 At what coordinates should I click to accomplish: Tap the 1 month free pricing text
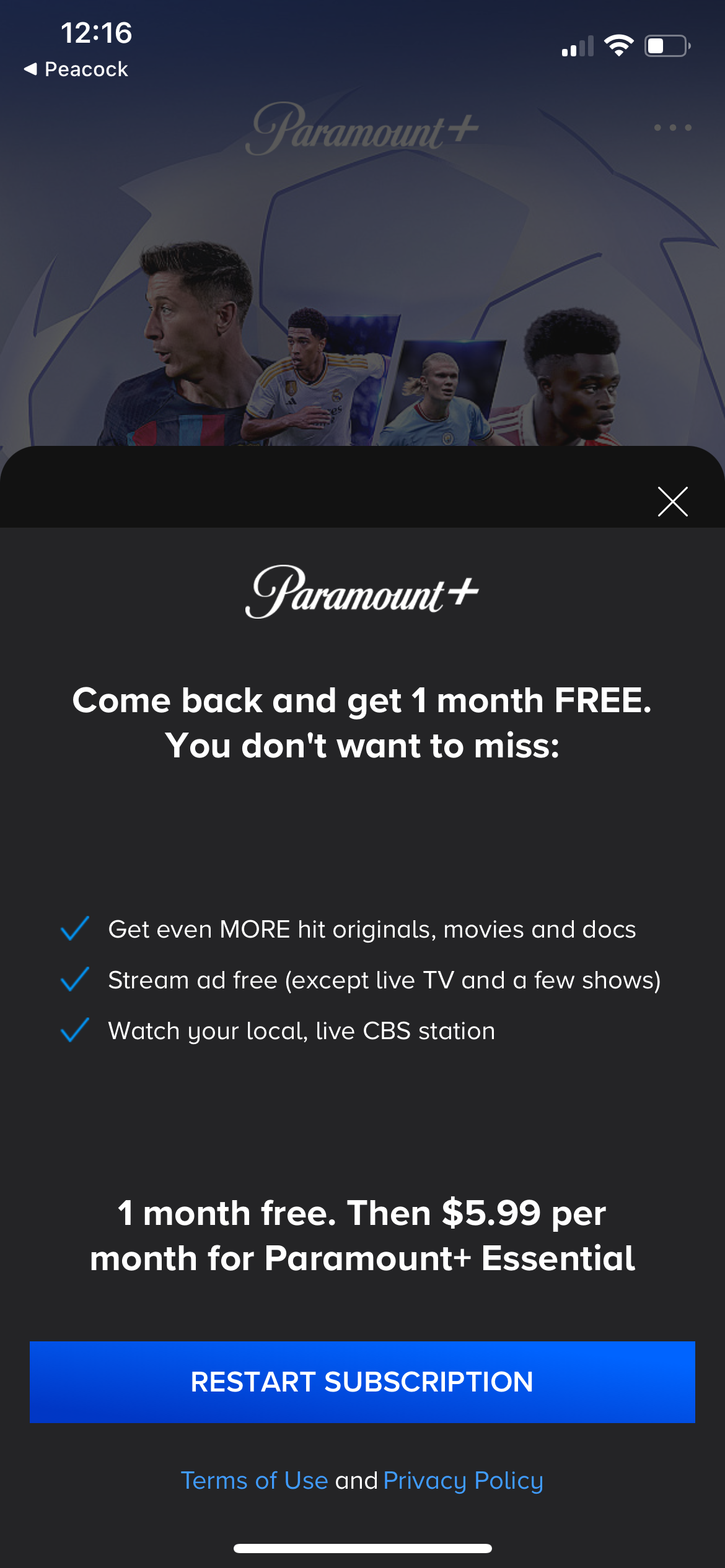[x=362, y=1235]
